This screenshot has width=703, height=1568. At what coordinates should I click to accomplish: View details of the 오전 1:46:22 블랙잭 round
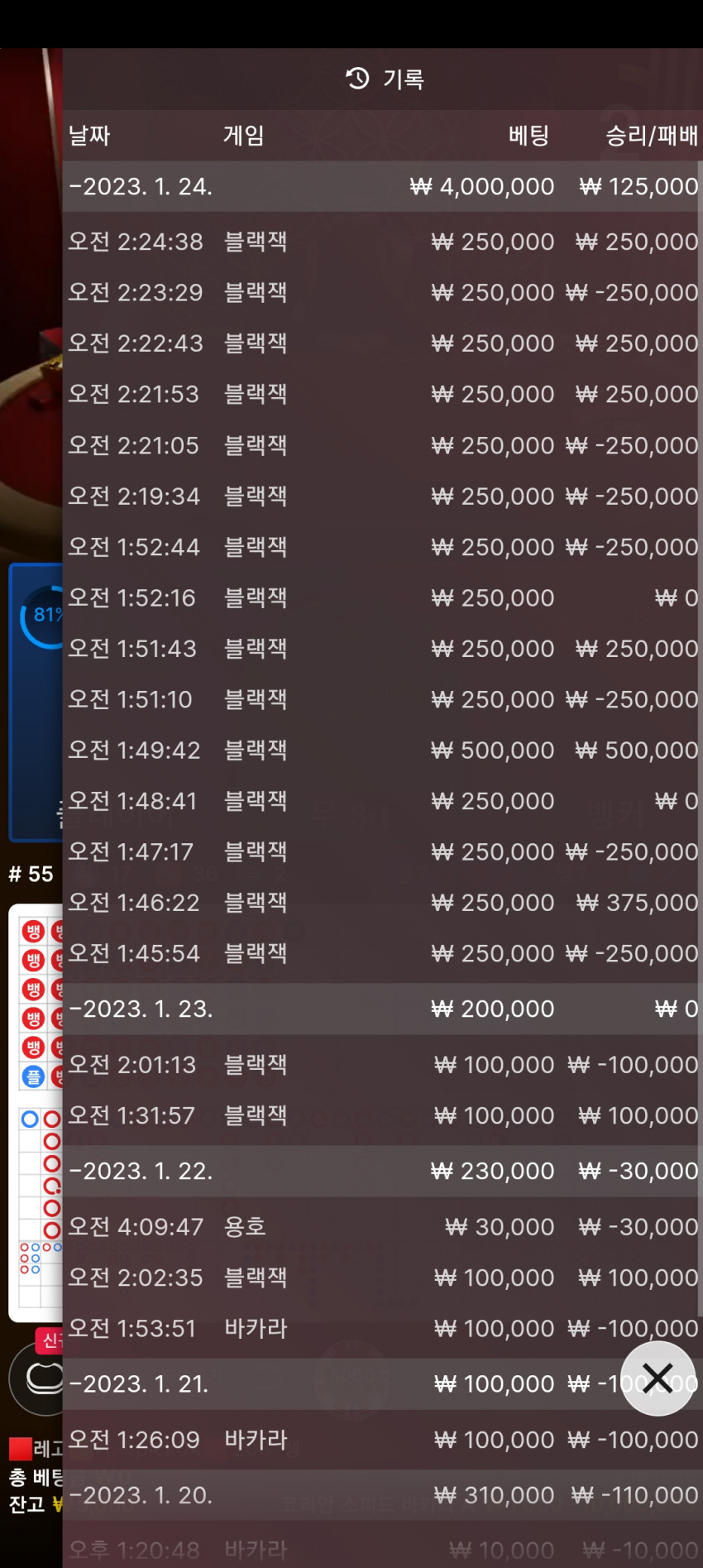tap(382, 903)
